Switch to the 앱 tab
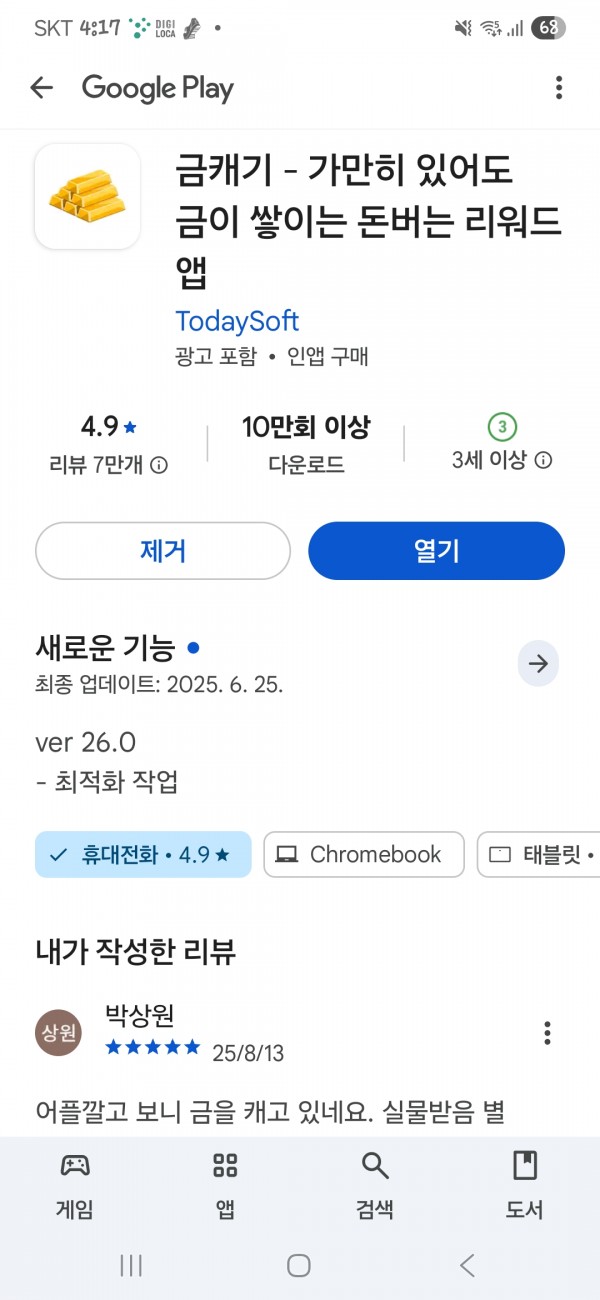The image size is (600, 1300). point(225,1185)
